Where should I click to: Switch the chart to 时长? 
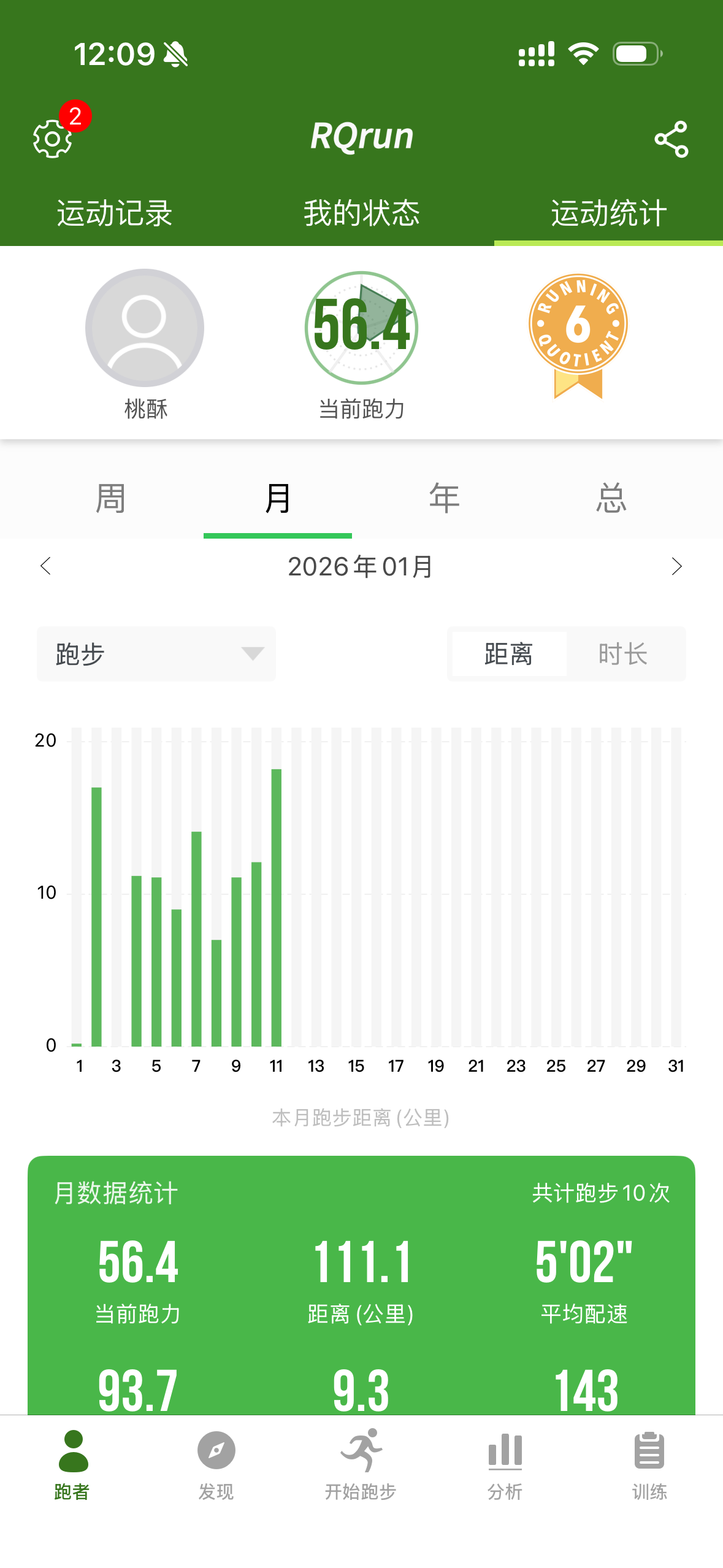click(623, 654)
